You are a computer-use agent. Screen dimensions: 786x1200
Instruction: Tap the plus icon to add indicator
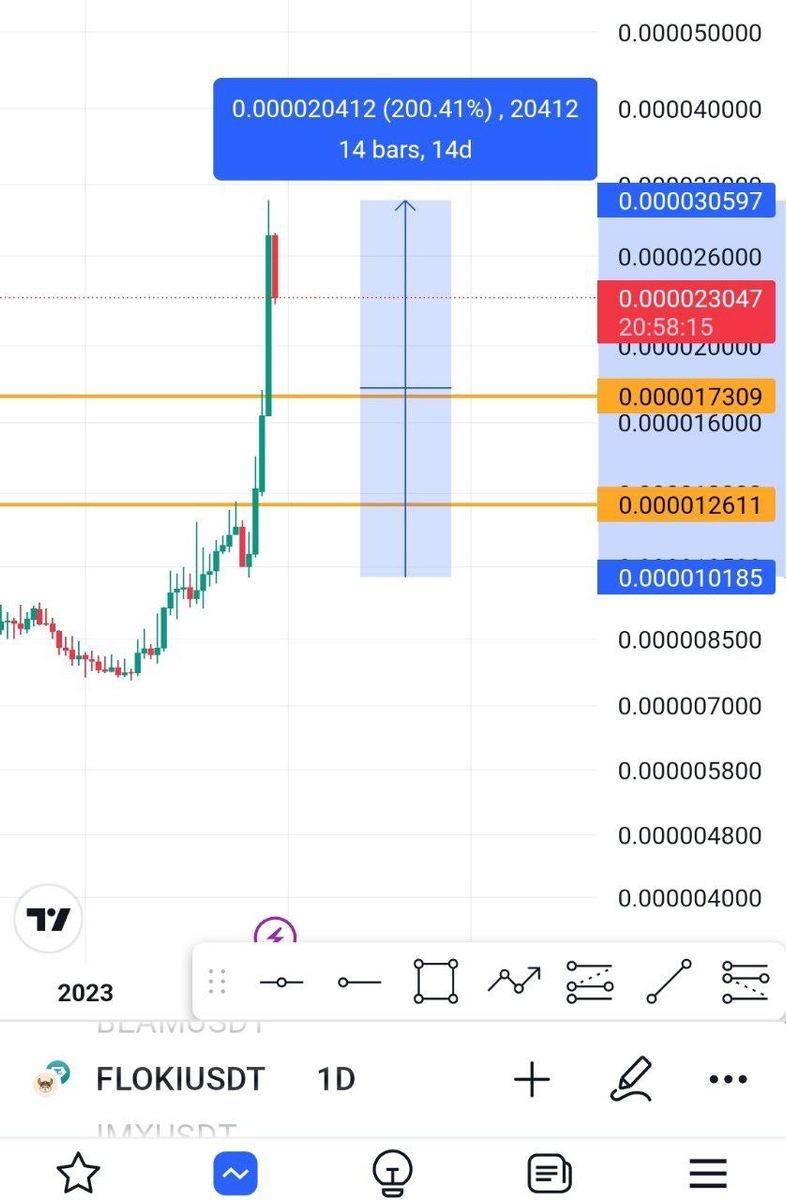click(x=532, y=1079)
